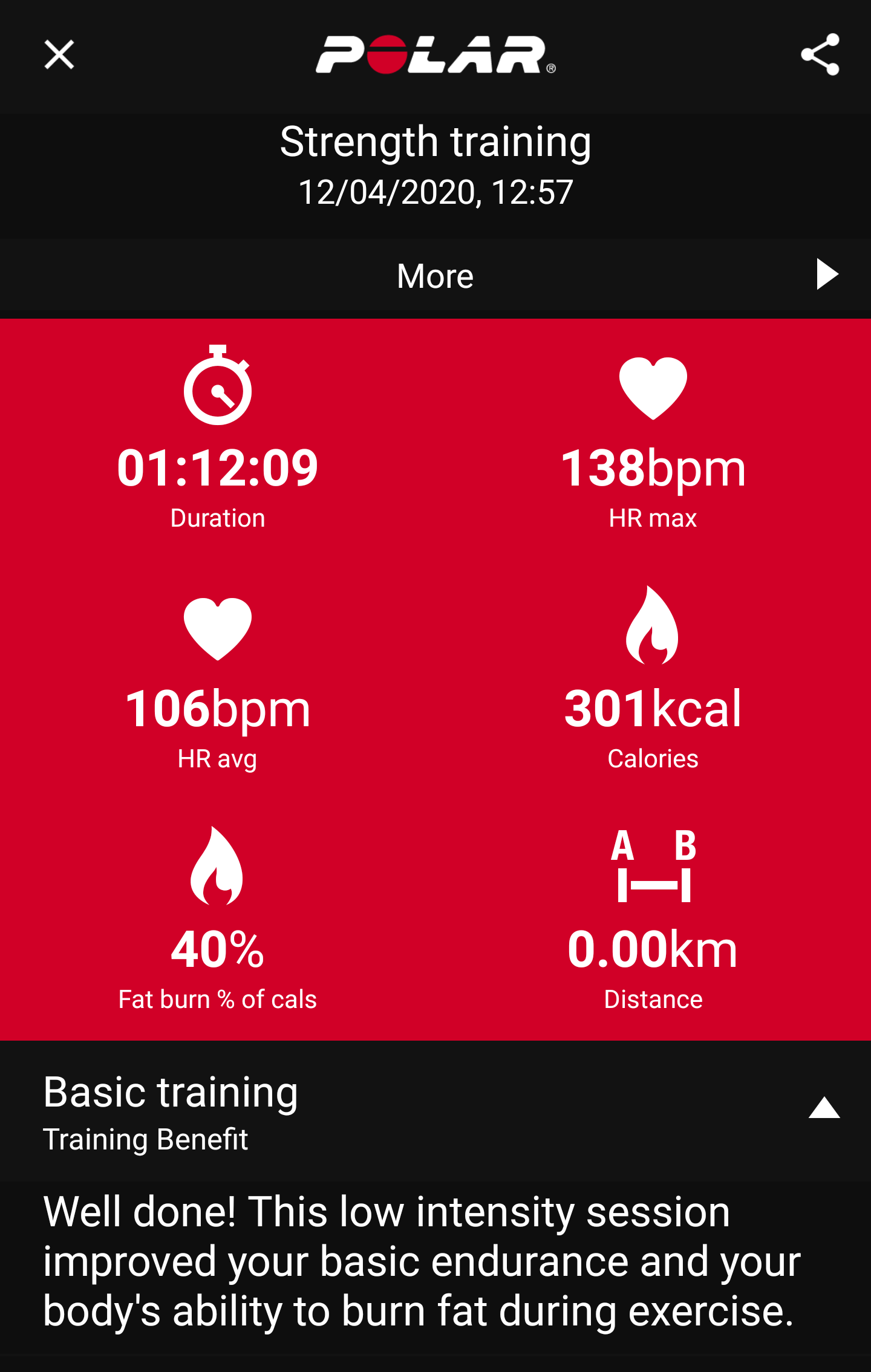Collapse the Basic training benefit section
871x1372 pixels.
pos(824,1108)
